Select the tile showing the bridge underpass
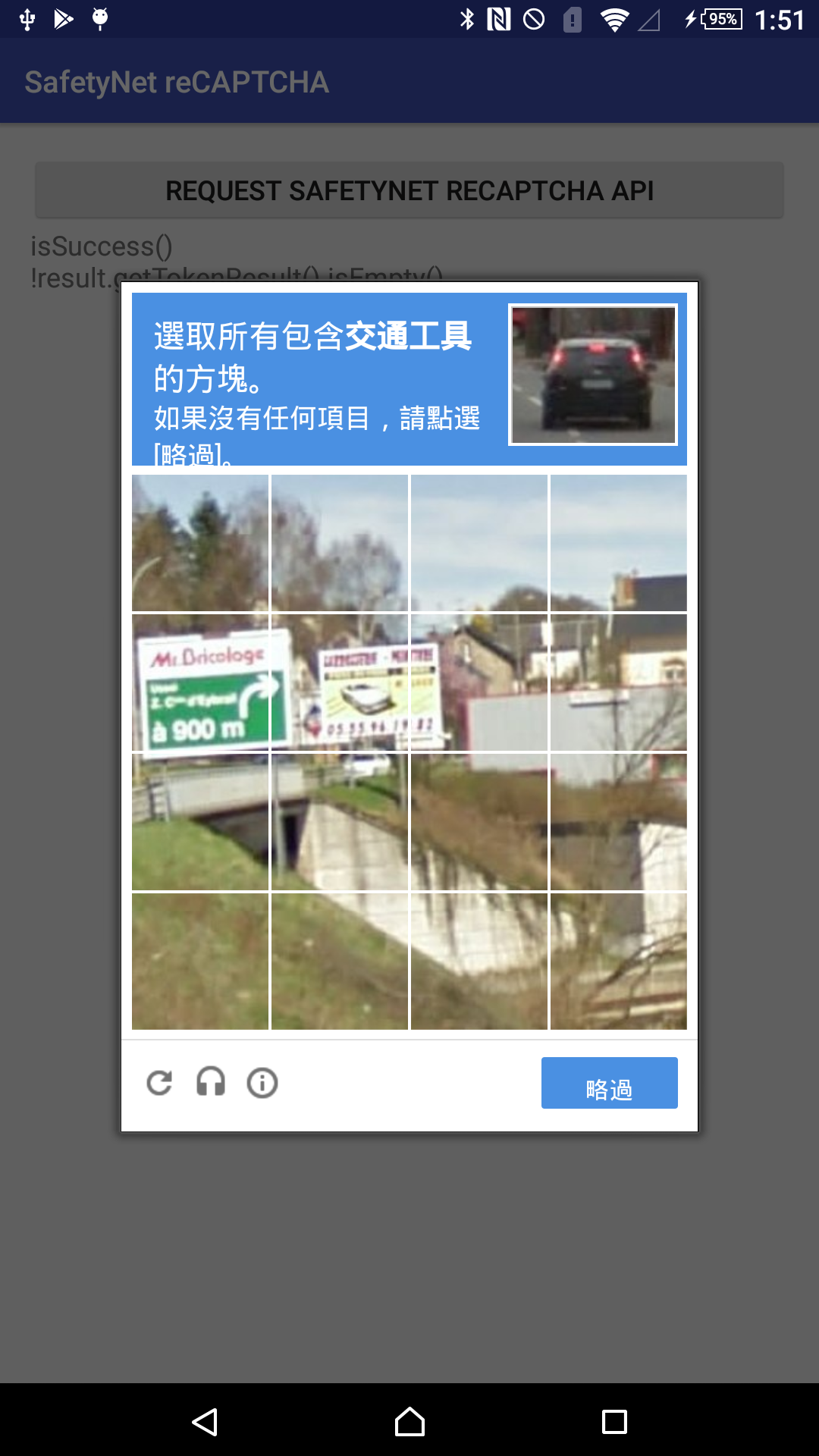Viewport: 819px width, 1456px height. (x=200, y=822)
